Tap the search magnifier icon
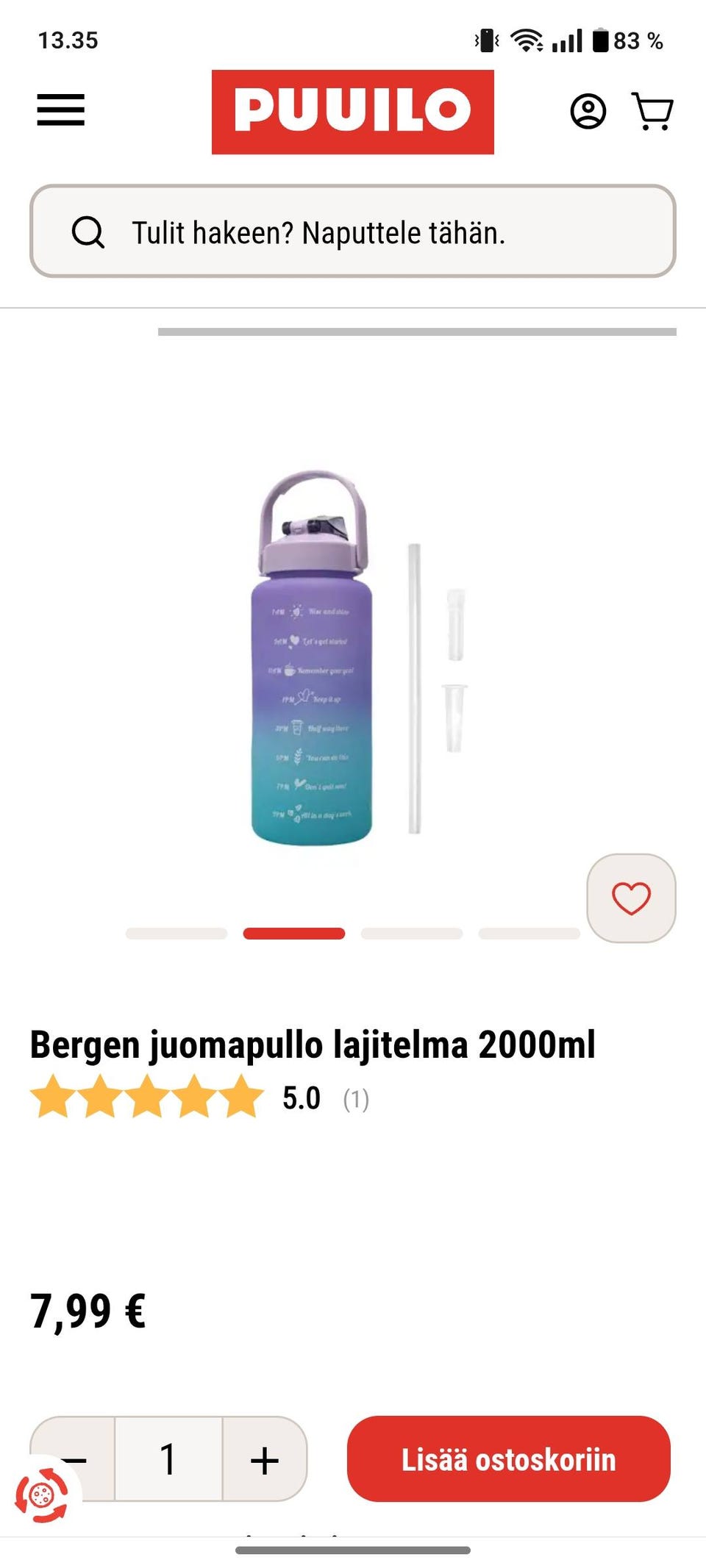 [x=90, y=234]
